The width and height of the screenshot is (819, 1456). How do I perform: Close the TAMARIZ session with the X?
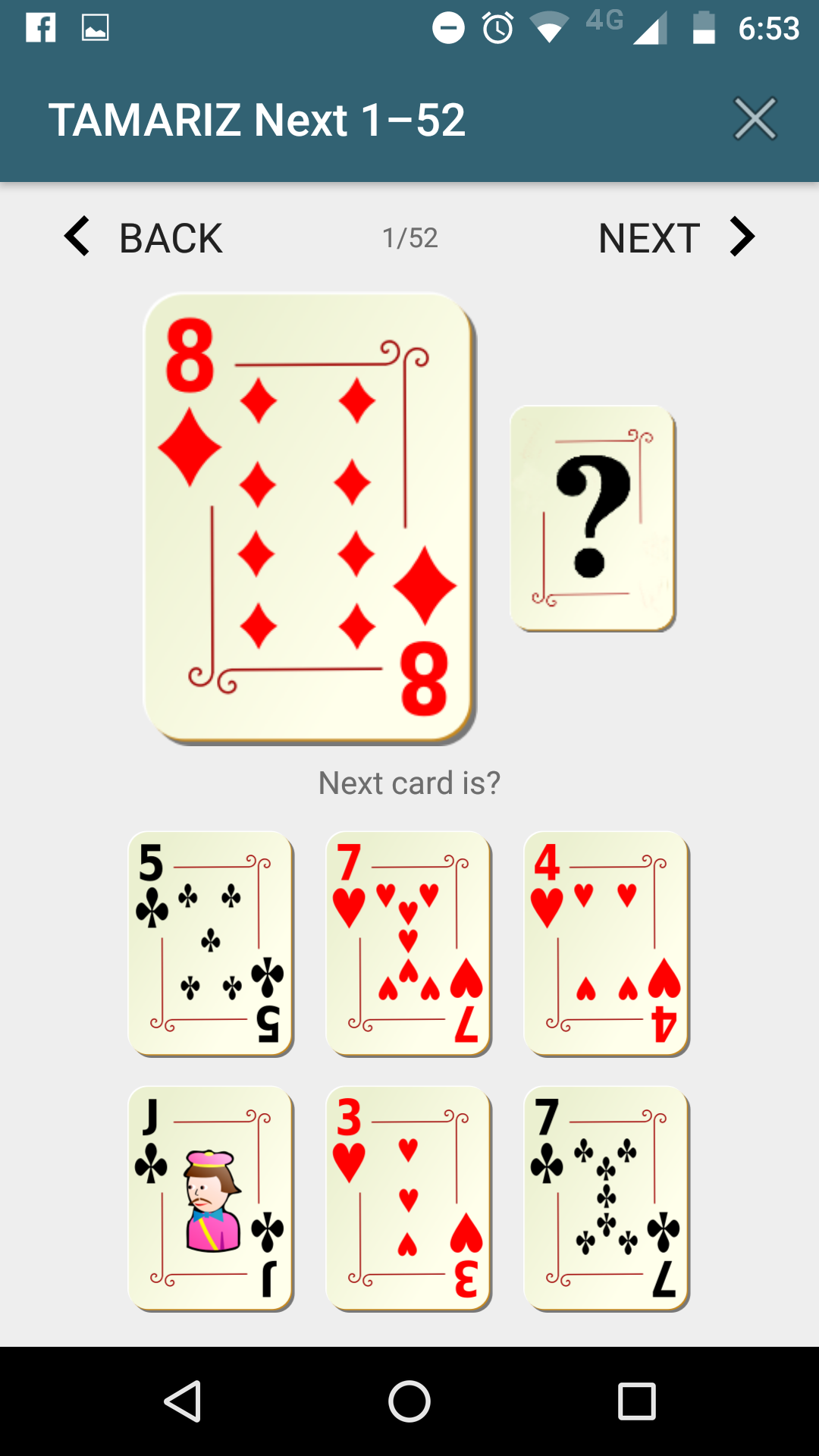click(x=755, y=118)
